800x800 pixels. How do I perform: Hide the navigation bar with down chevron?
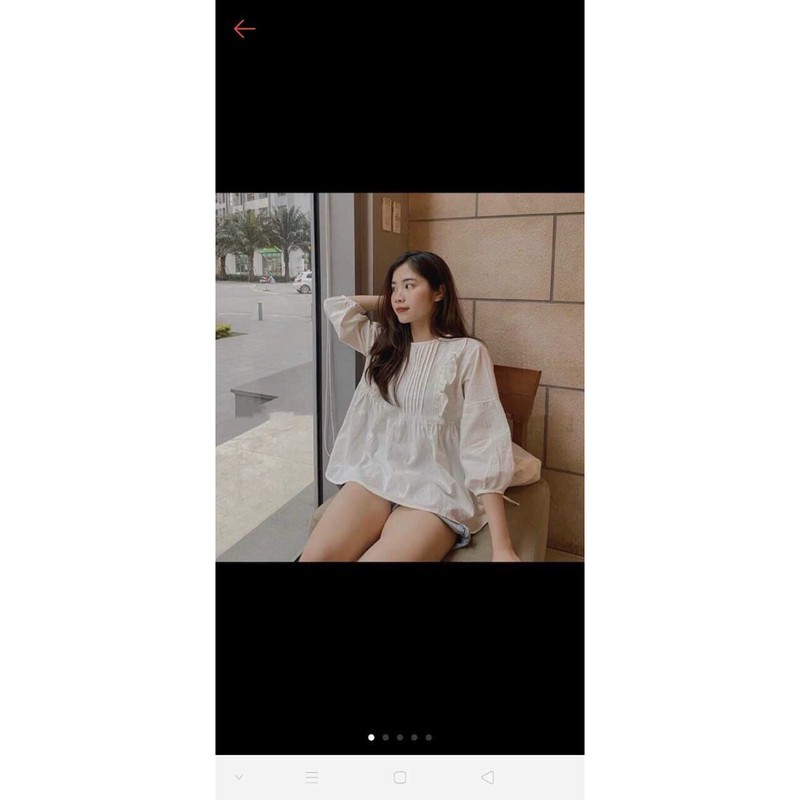[x=238, y=777]
